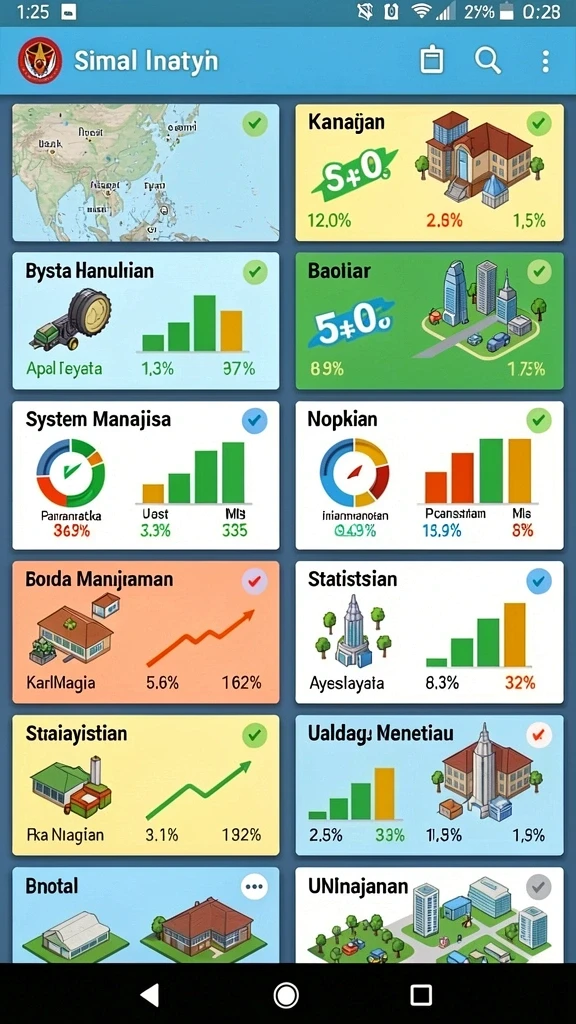Open the Bysta Hanuliian card
Viewport: 576px width, 1024px height.
point(146,321)
